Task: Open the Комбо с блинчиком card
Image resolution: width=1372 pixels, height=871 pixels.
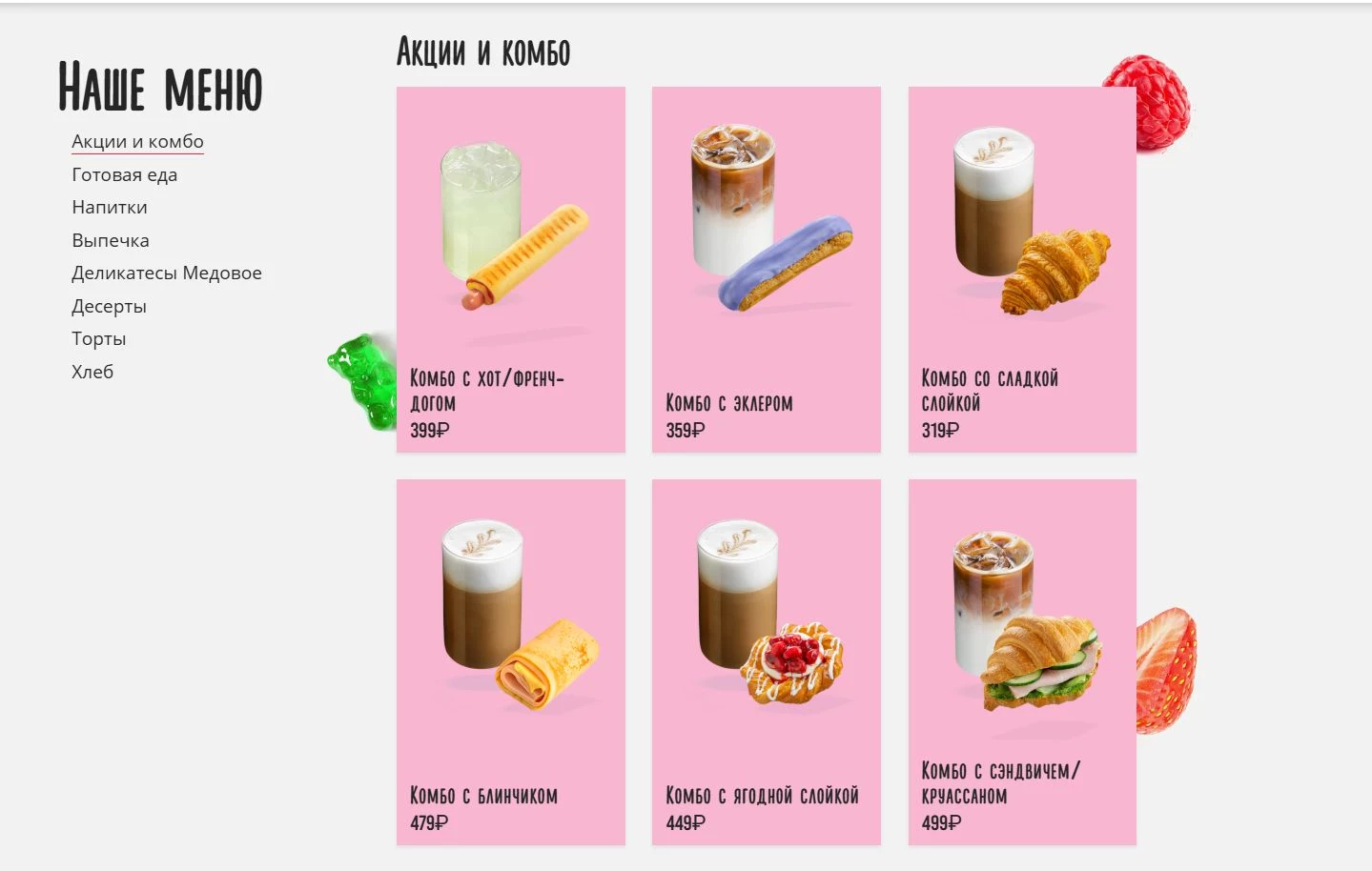Action: [x=510, y=661]
